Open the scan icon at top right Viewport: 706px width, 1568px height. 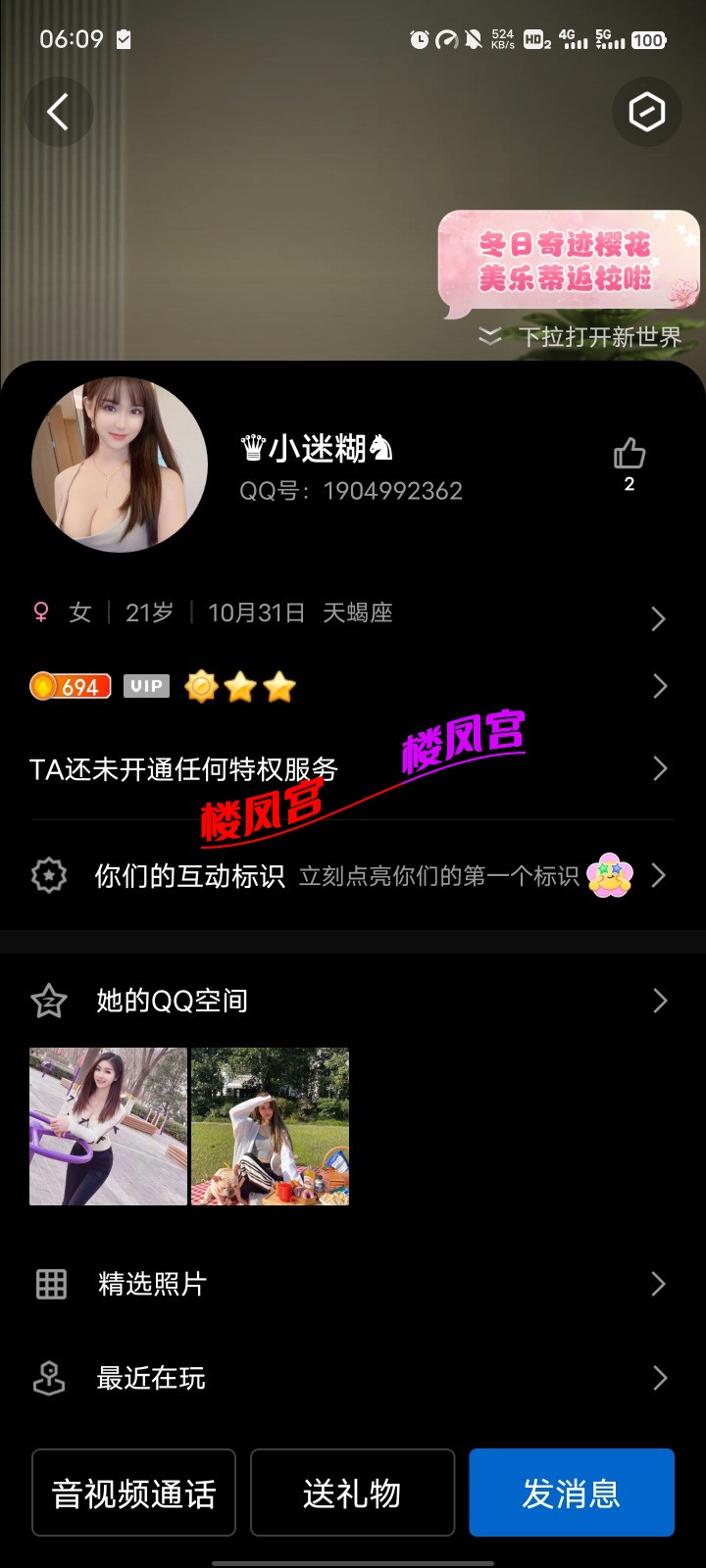point(646,112)
